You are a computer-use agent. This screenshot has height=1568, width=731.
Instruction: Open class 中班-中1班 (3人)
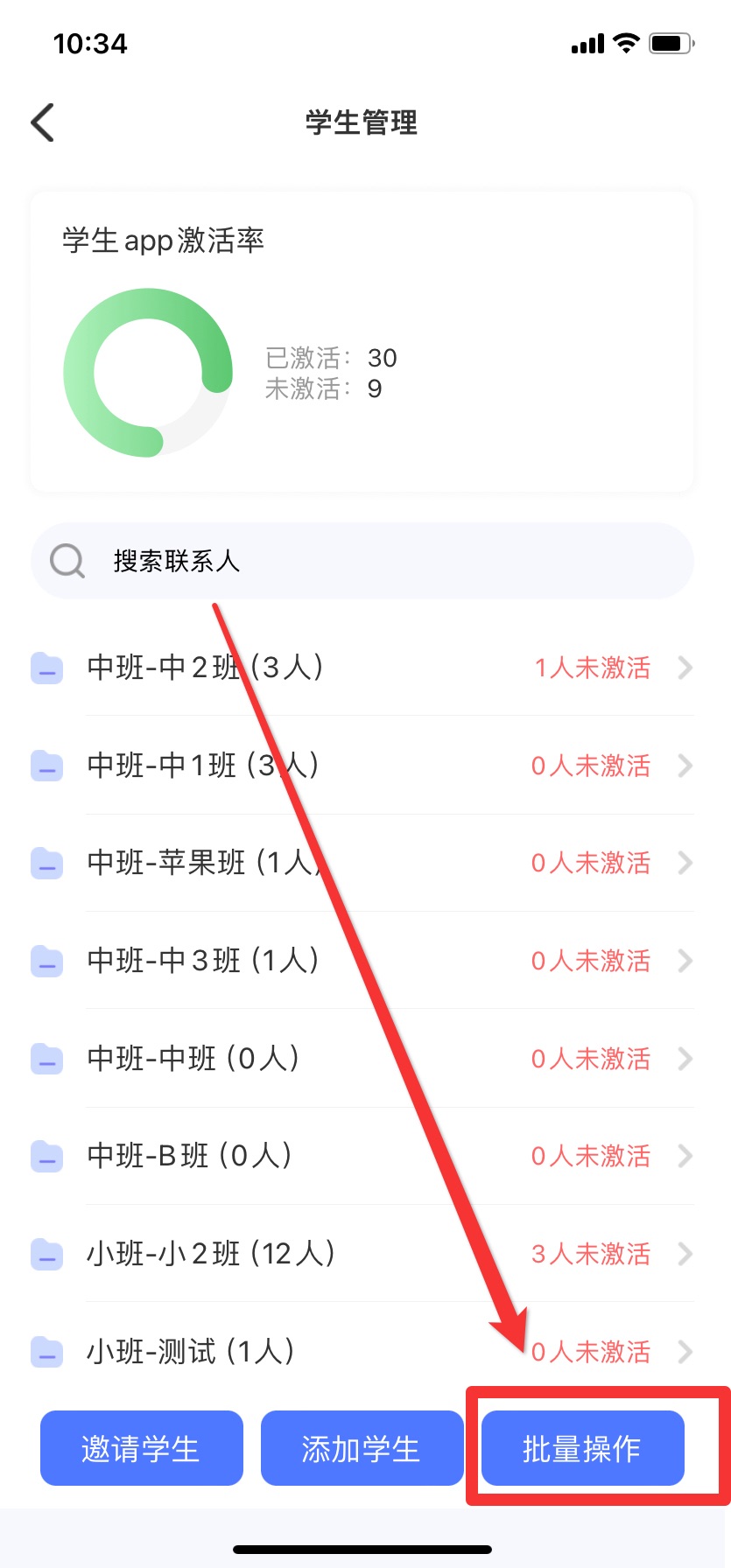(x=362, y=766)
